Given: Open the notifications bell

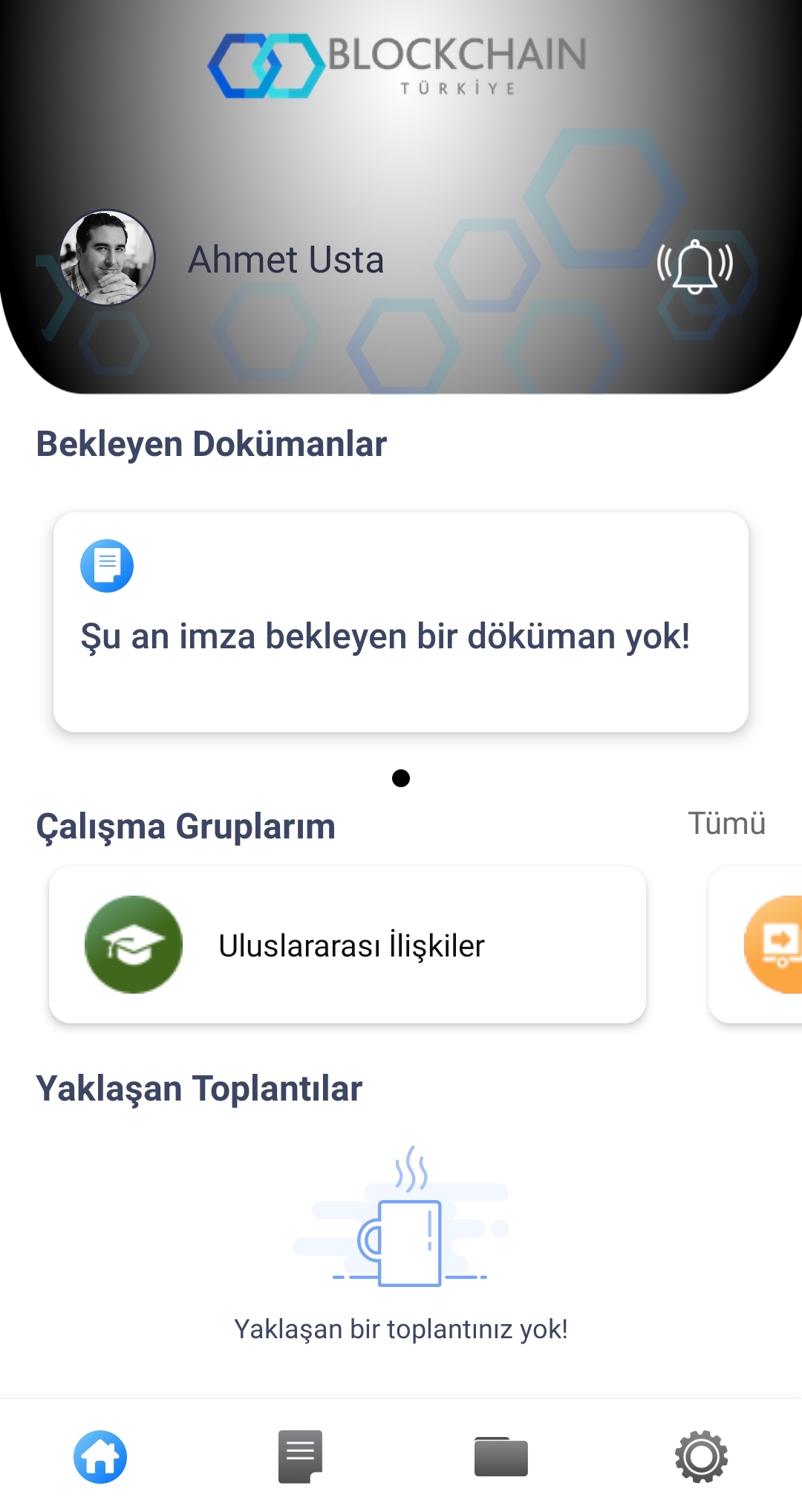Looking at the screenshot, I should point(695,266).
